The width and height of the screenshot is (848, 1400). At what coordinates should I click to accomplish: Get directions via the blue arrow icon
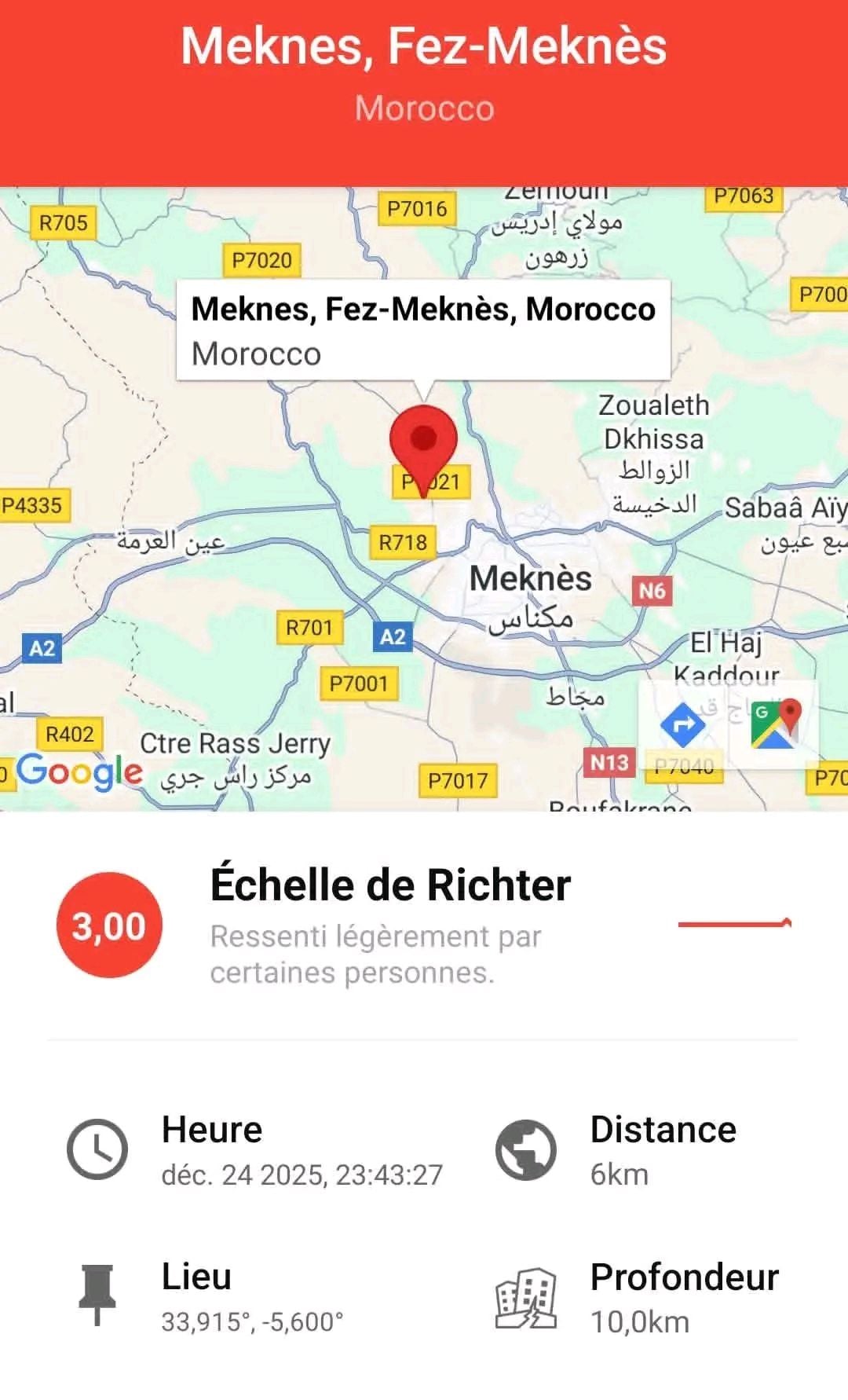pos(682,724)
